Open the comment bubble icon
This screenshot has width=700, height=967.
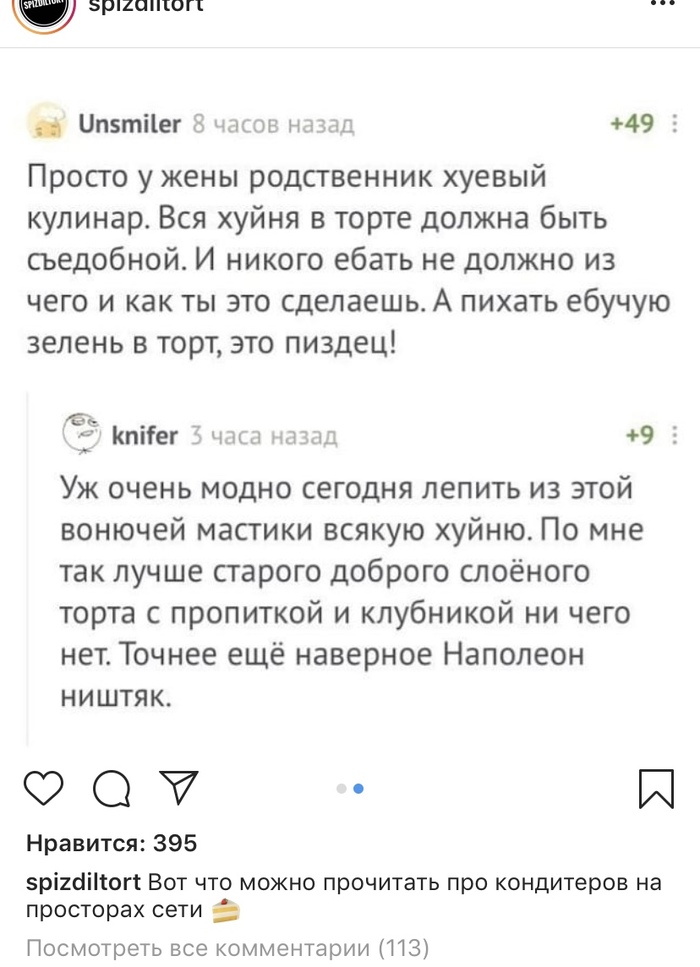tap(112, 788)
